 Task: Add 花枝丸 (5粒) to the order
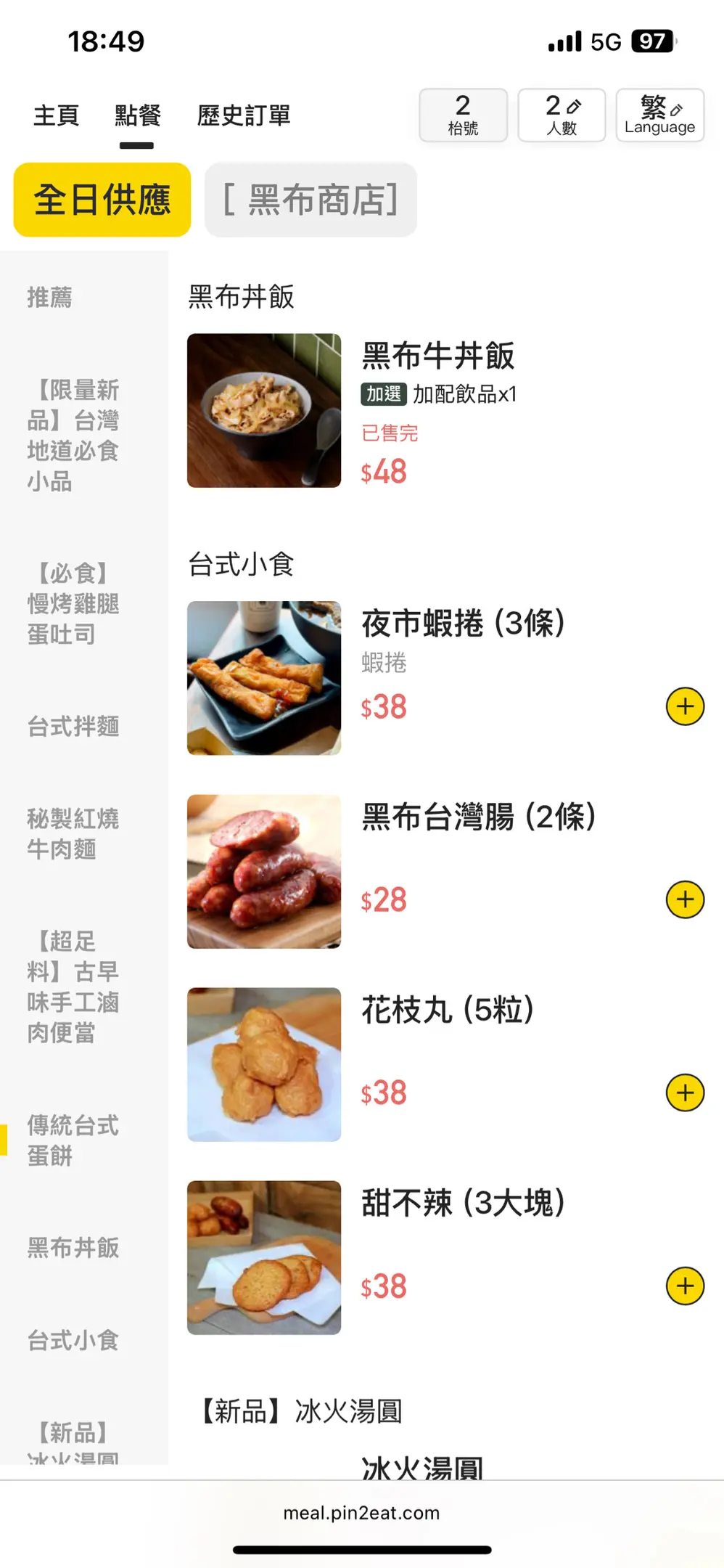(685, 1093)
